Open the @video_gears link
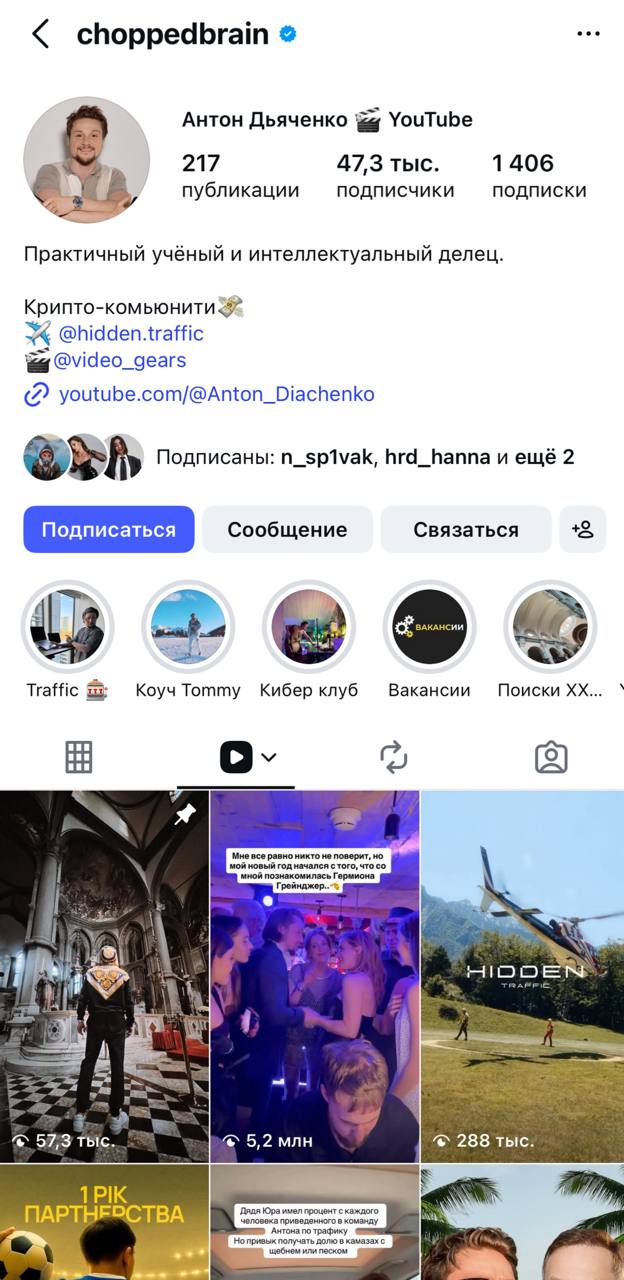 (119, 360)
